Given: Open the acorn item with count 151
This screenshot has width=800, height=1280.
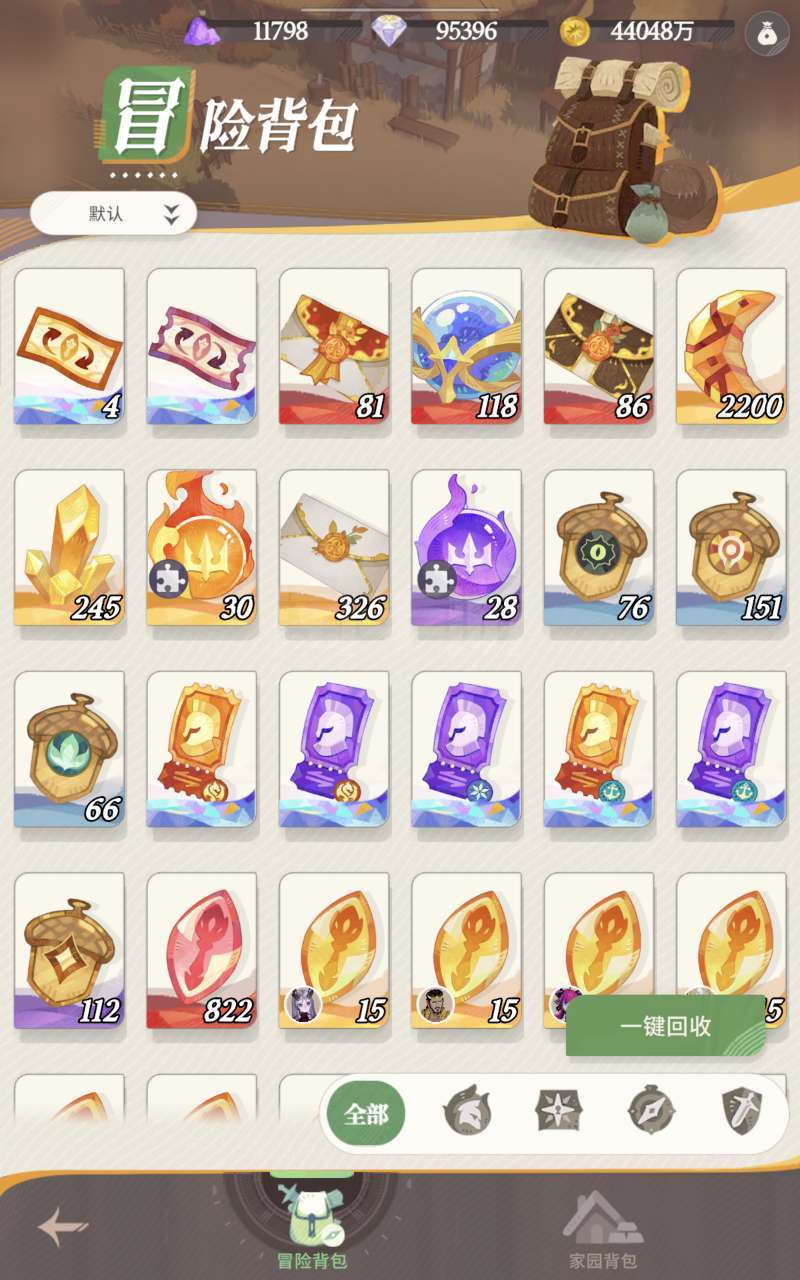Looking at the screenshot, I should point(731,548).
